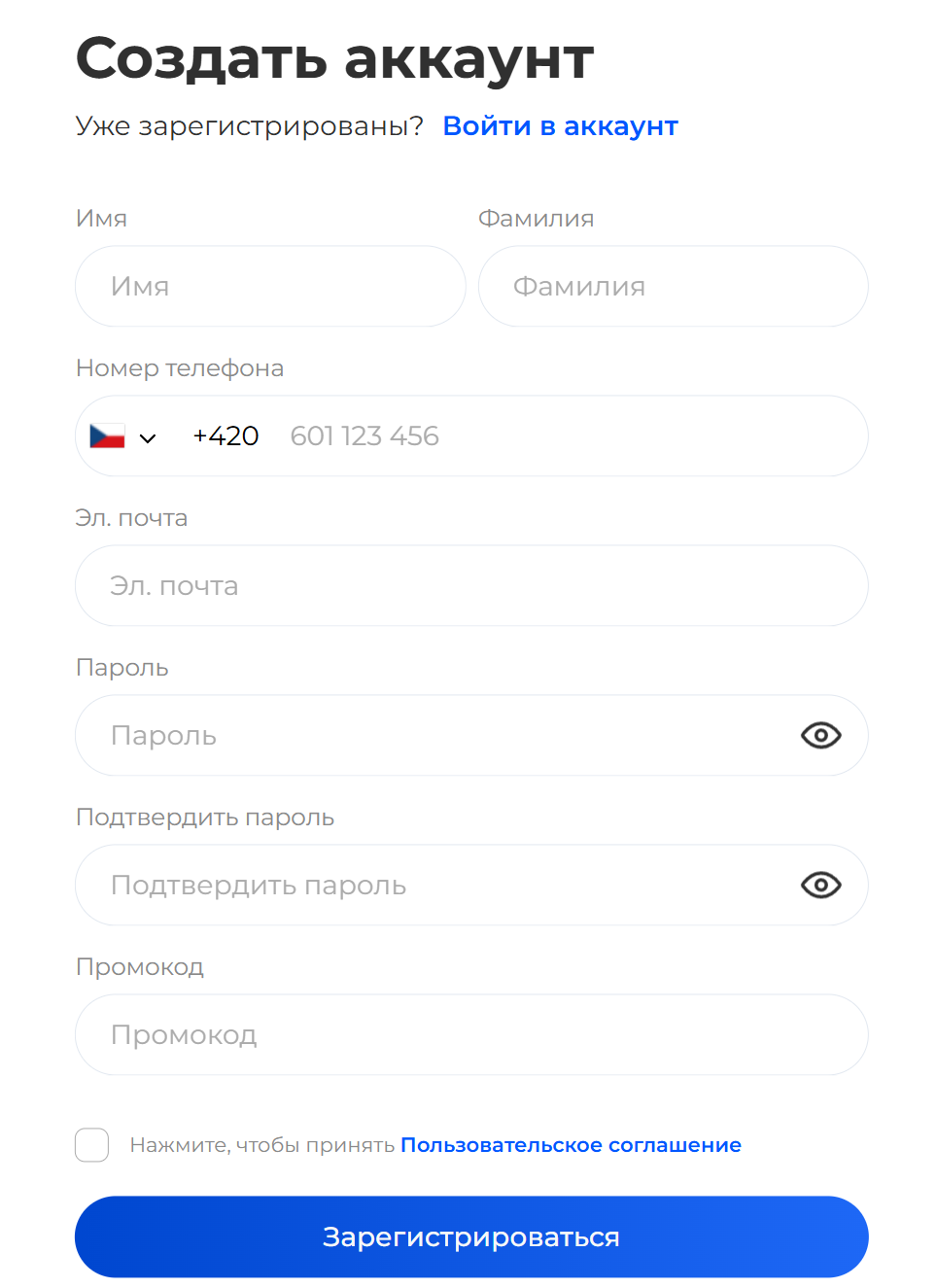Image resolution: width=937 pixels, height=1288 pixels.
Task: Tap the Зарегистрироваться button
Action: click(471, 1236)
